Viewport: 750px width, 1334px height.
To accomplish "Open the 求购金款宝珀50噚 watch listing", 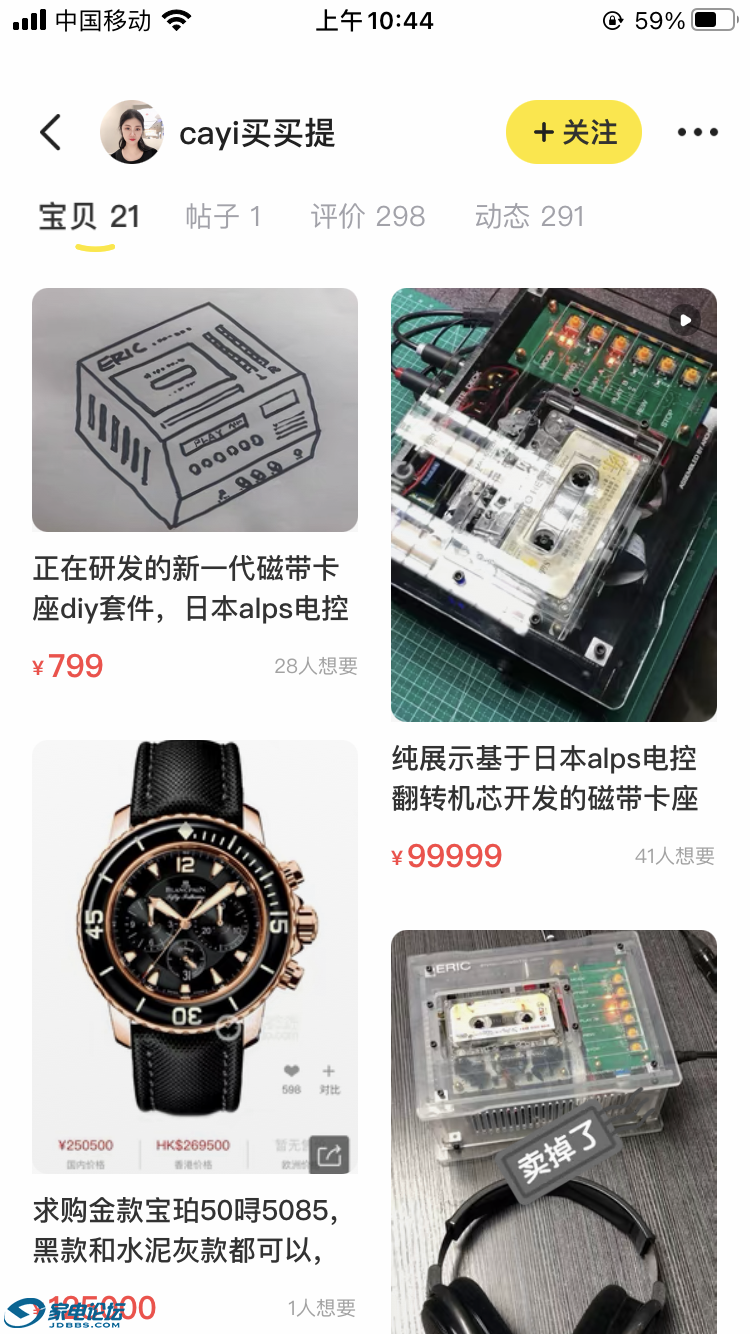I will (195, 957).
